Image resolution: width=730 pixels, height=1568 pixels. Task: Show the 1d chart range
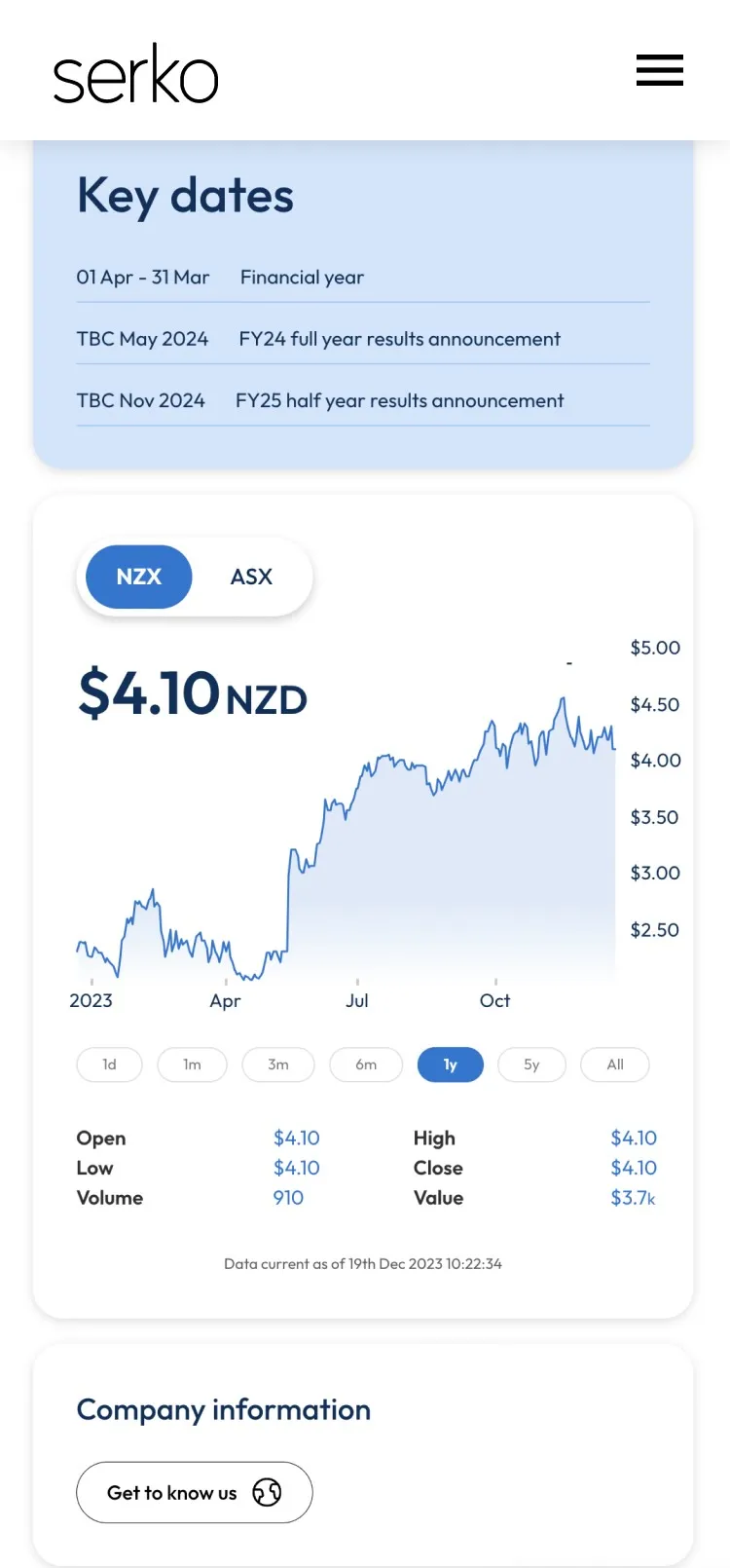110,1064
